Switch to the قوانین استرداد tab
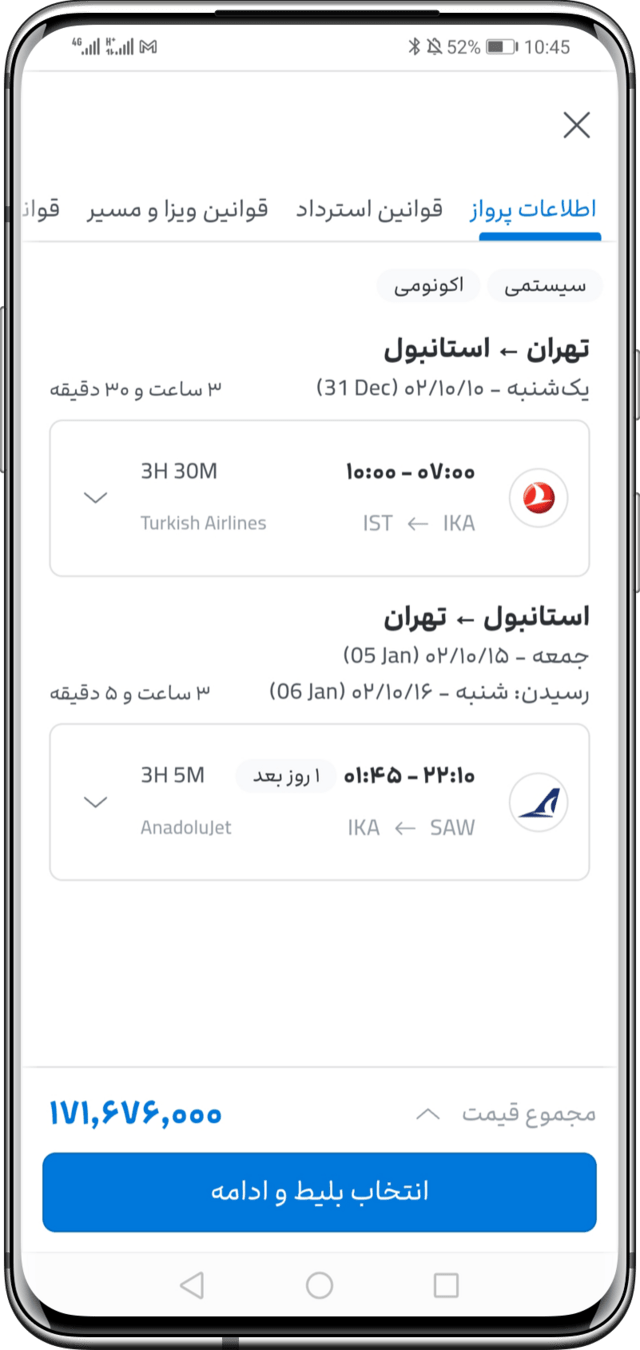Screen dimensions: 640x1350 tap(369, 210)
